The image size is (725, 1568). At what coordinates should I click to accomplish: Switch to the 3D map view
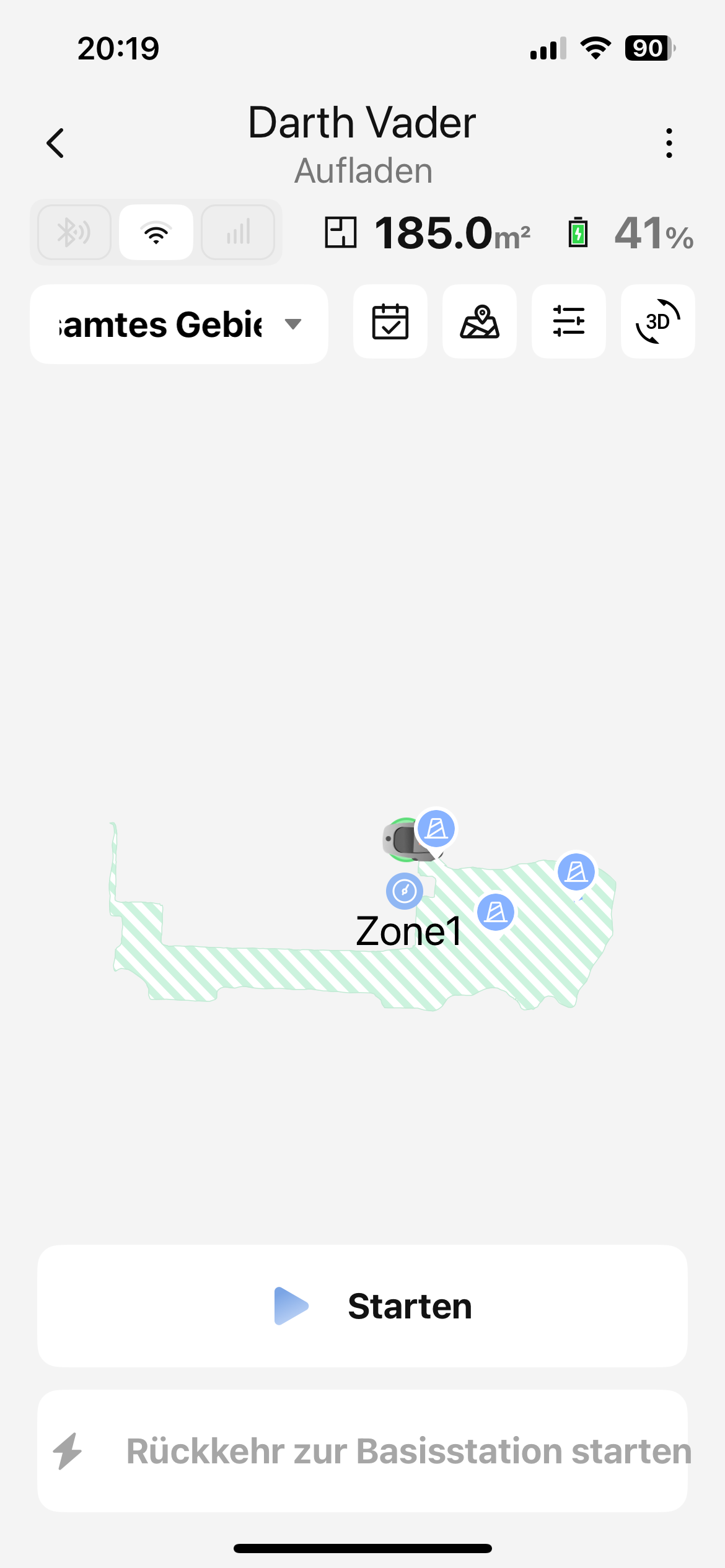click(x=657, y=321)
